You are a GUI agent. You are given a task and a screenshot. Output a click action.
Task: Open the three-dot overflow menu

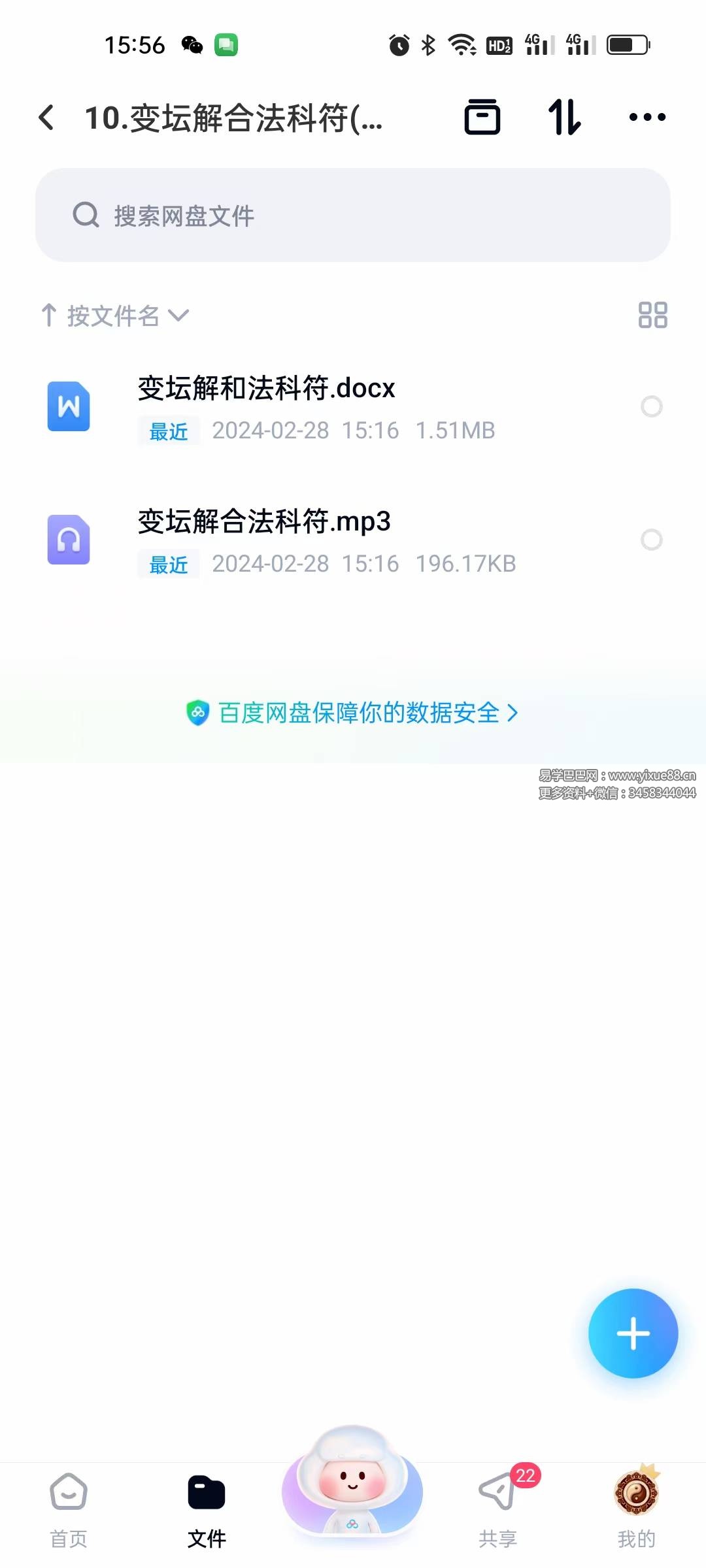coord(647,118)
